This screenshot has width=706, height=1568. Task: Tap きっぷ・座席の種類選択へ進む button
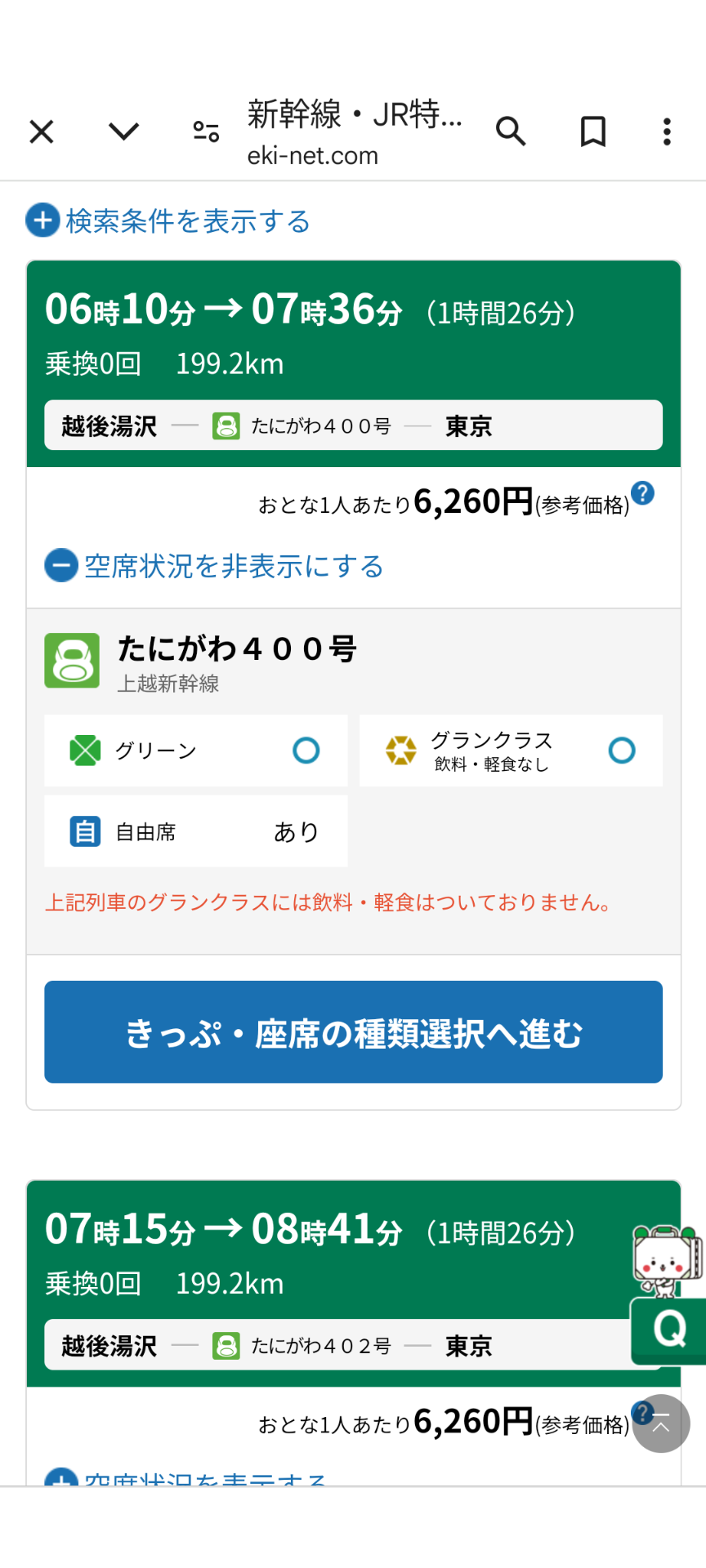point(353,1032)
